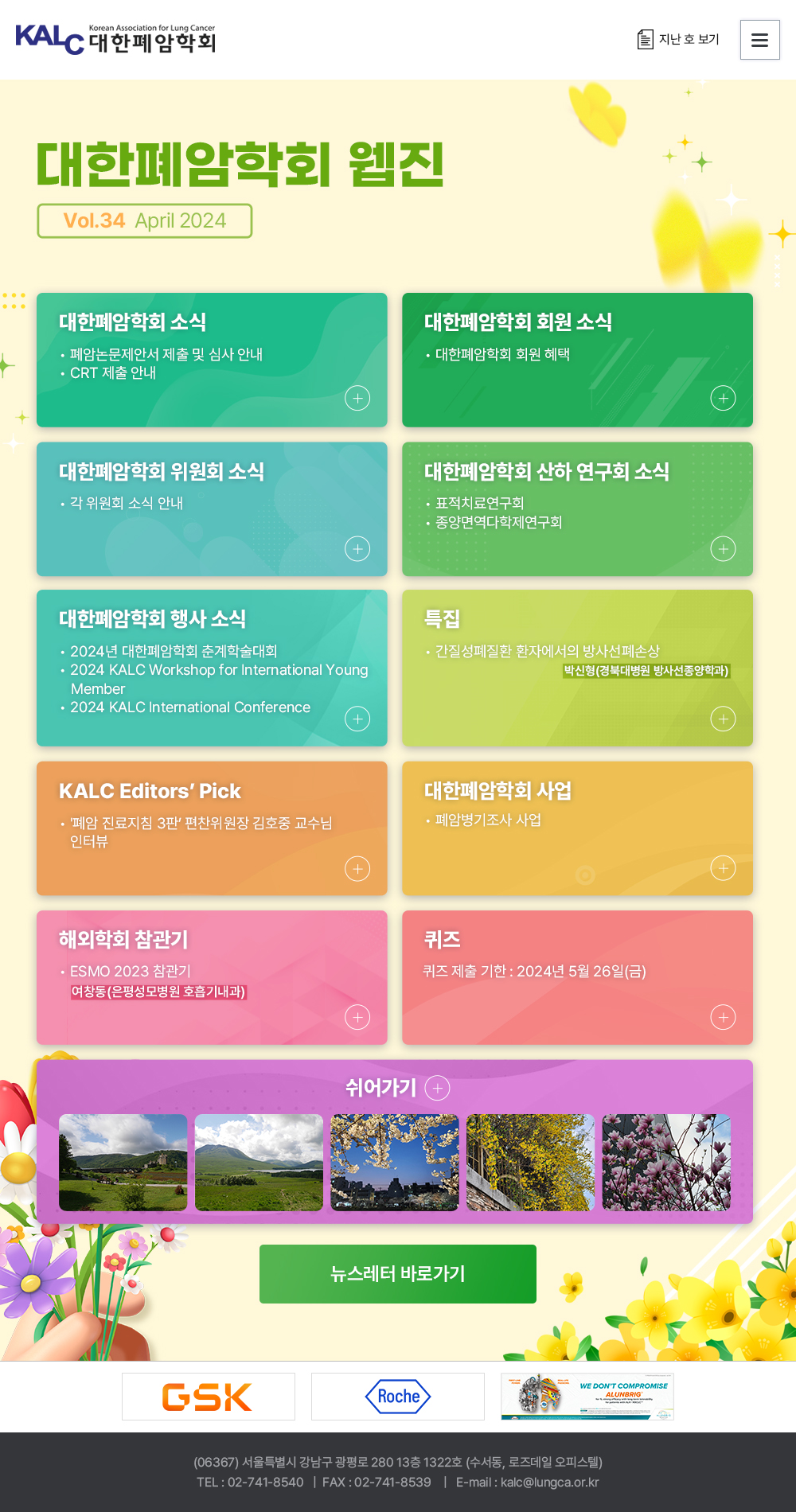Viewport: 796px width, 1512px height.
Task: Open the Alunbrig sponsor banner
Action: [x=587, y=1397]
